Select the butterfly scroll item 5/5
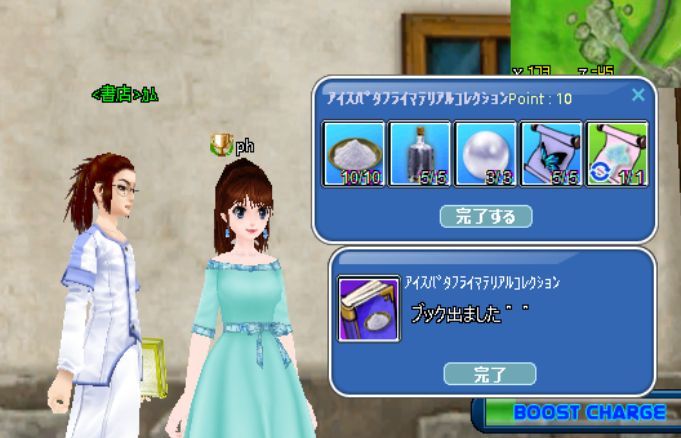The width and height of the screenshot is (681, 438). 550,153
